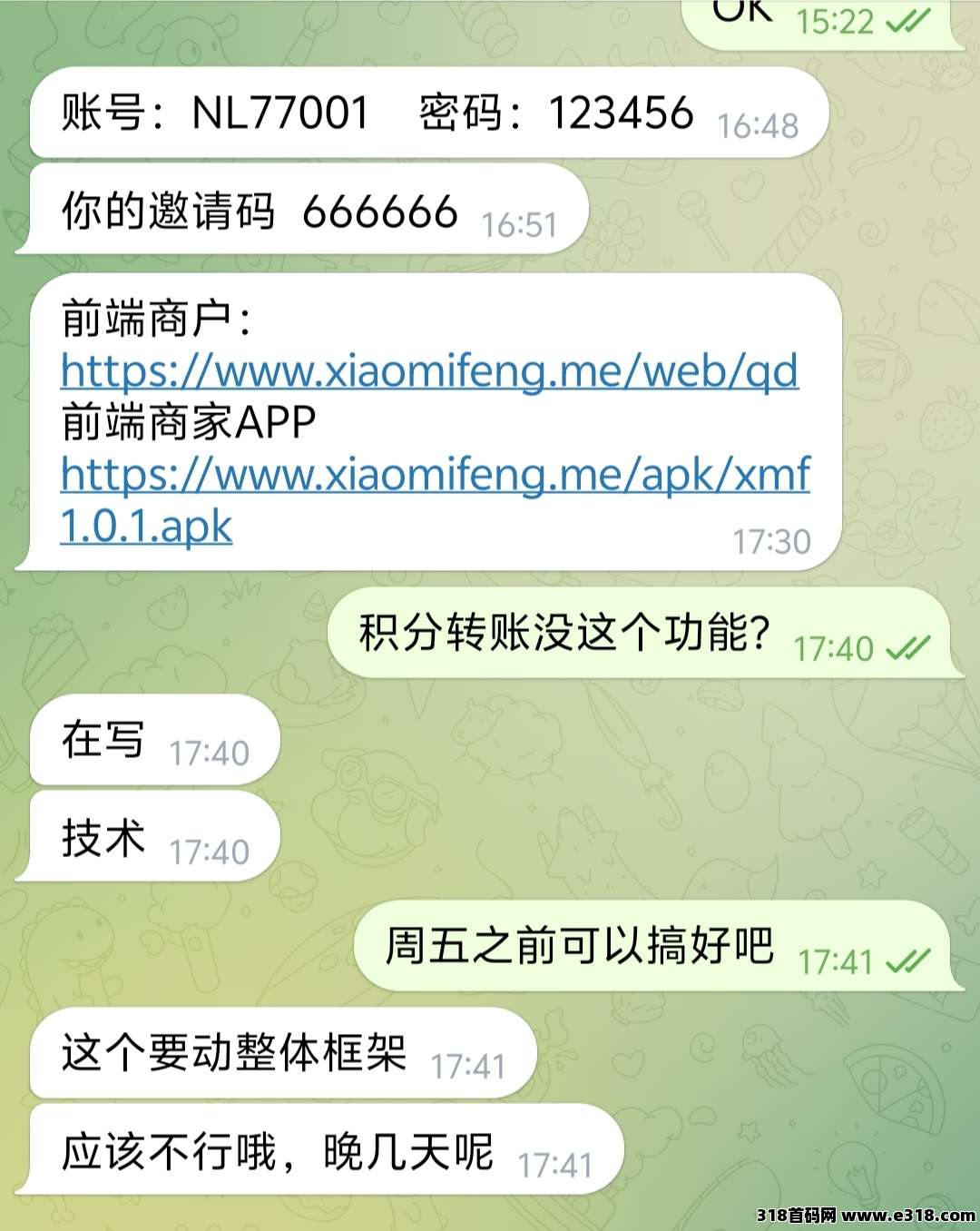Open the xiaomifeng.me/web/qd merchant link
This screenshot has height=1231, width=980.
coord(429,370)
